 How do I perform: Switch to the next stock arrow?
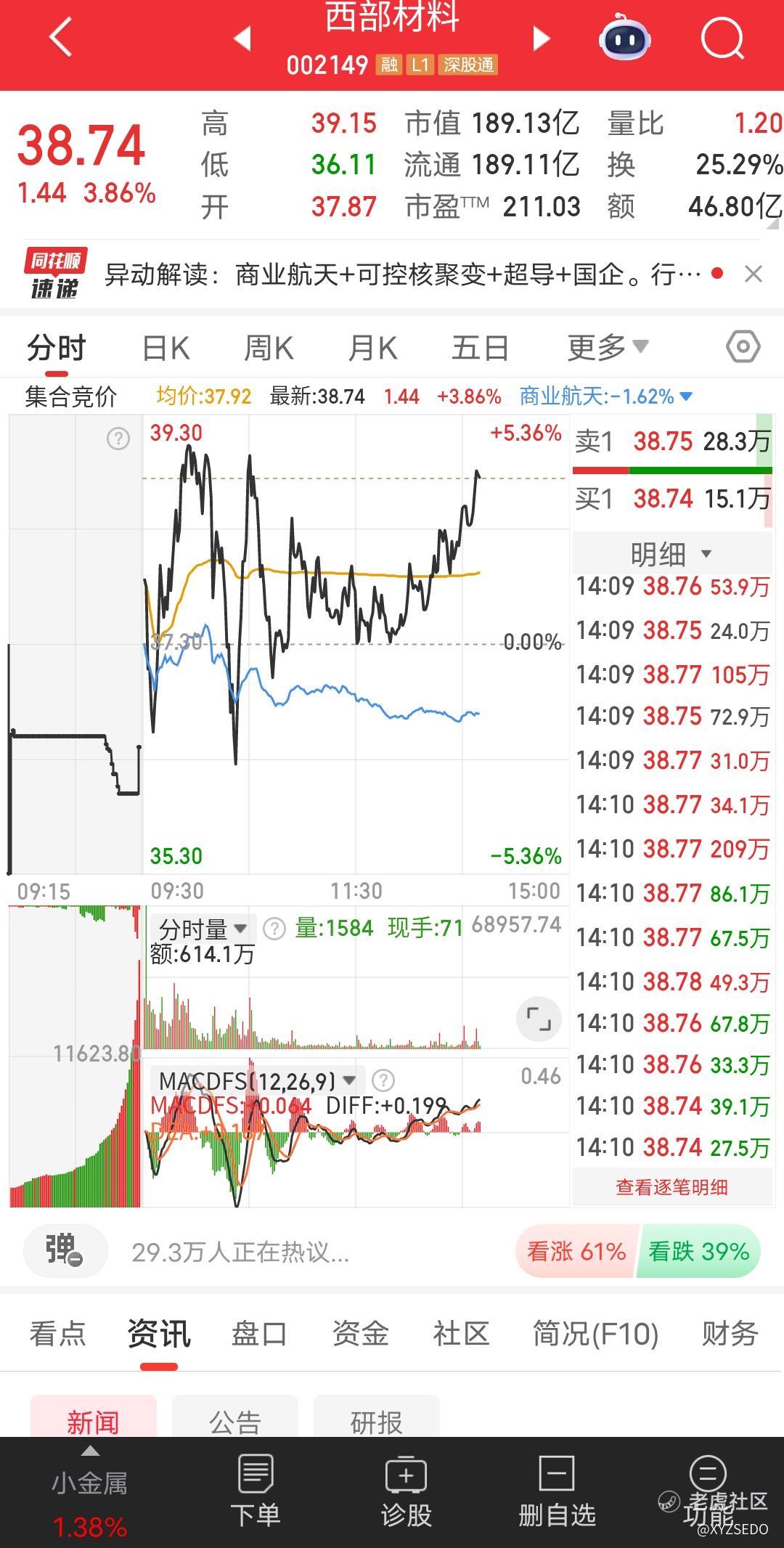pos(542,38)
